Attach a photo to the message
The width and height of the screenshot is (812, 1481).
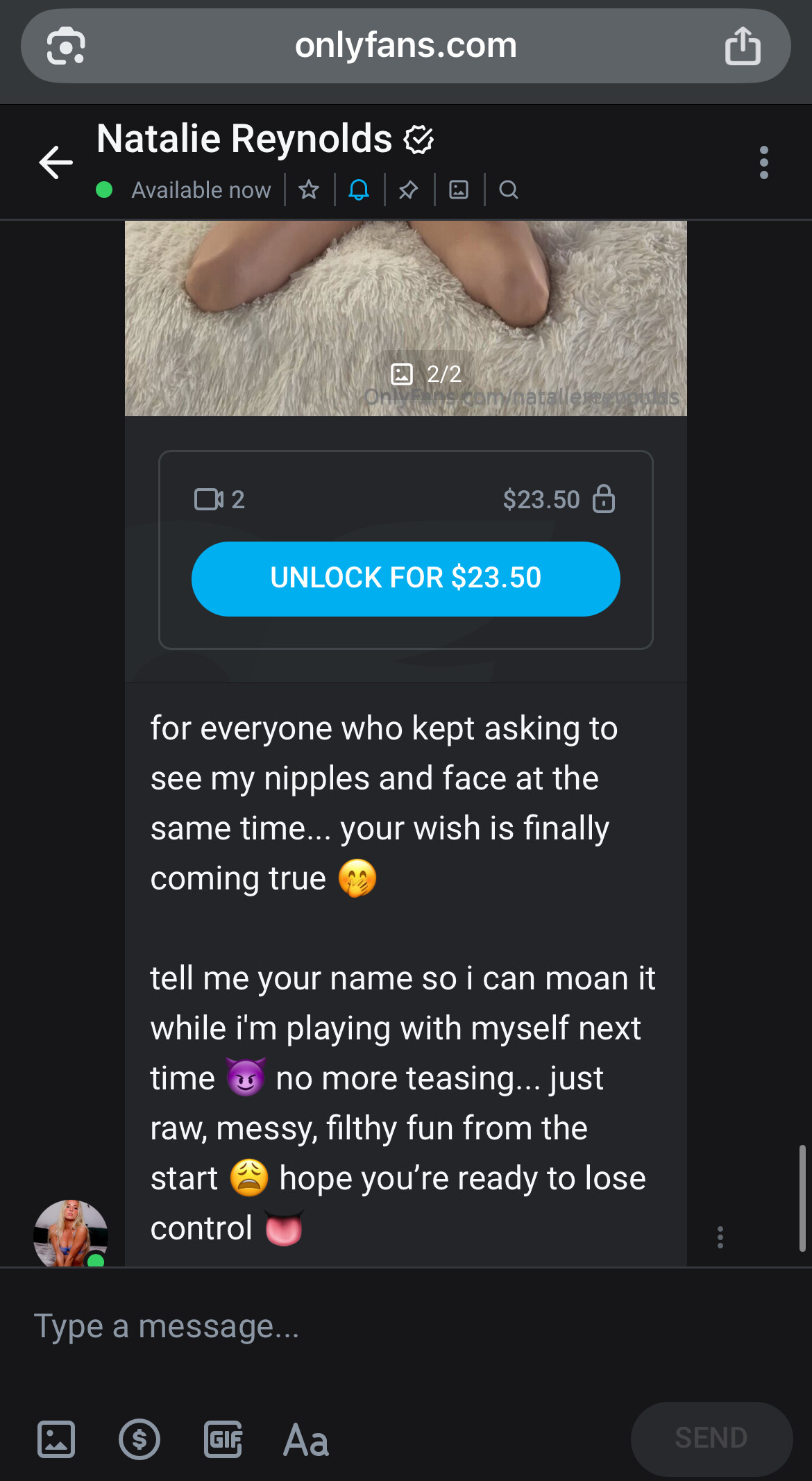coord(56,1439)
